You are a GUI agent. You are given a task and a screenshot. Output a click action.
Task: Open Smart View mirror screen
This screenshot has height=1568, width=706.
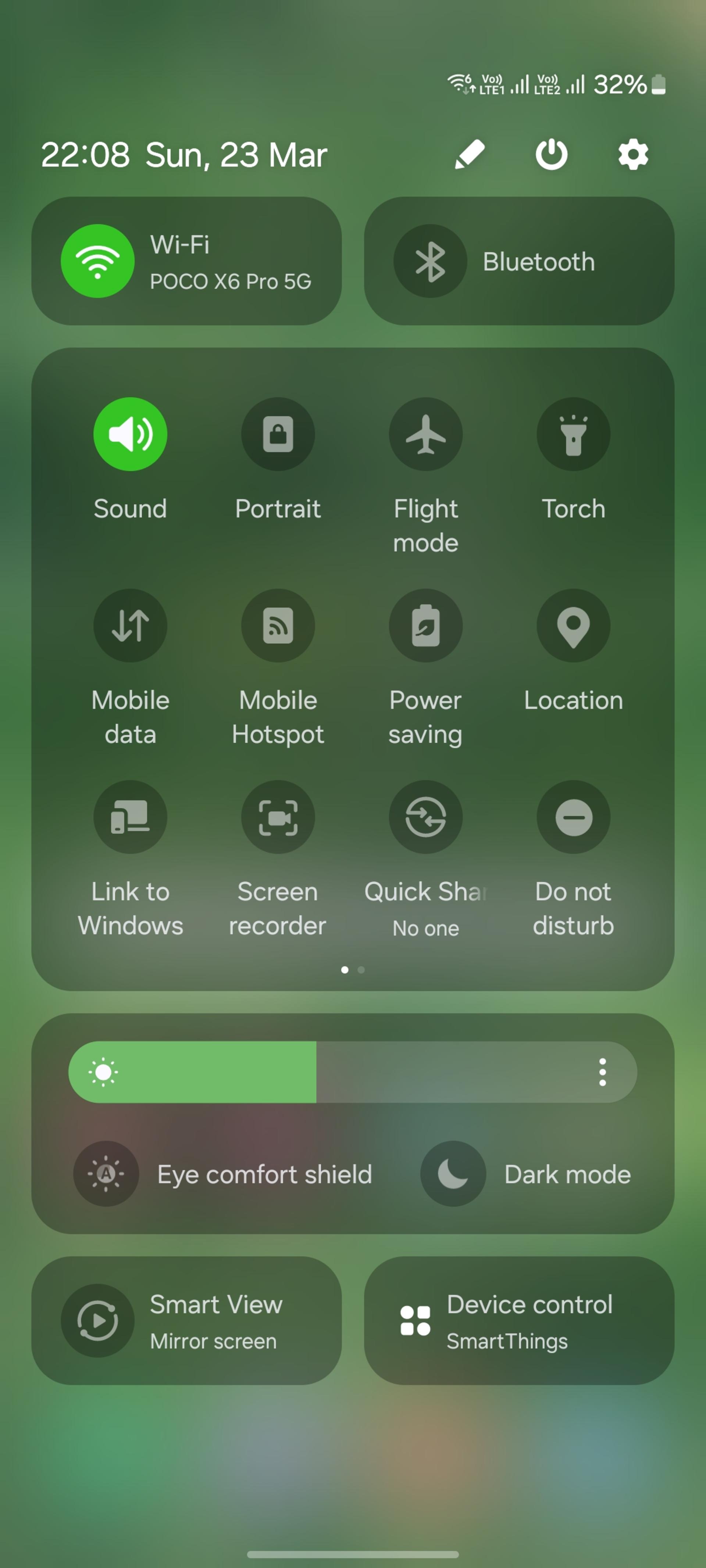click(186, 1321)
